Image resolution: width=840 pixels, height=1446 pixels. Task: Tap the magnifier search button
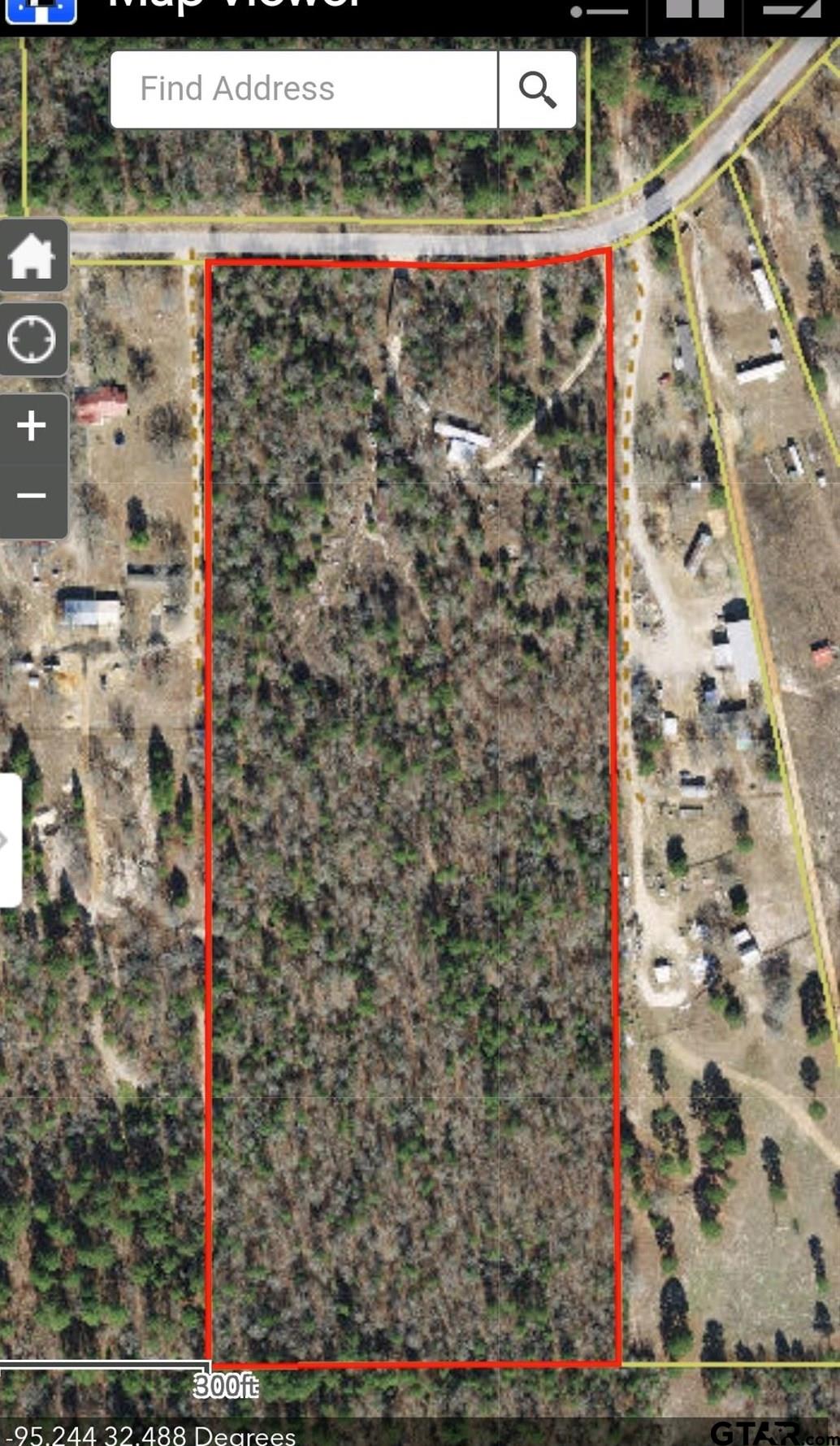tap(538, 89)
